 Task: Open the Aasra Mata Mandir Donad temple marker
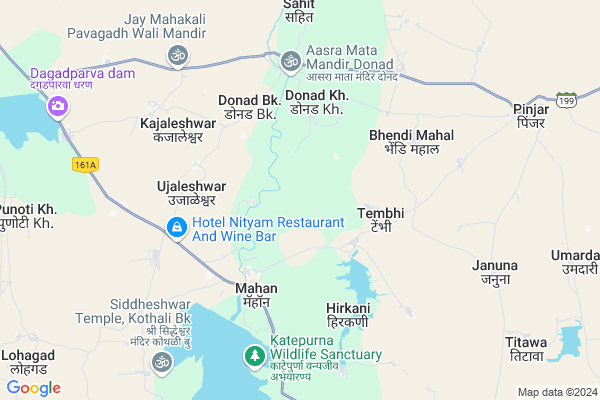point(291,60)
